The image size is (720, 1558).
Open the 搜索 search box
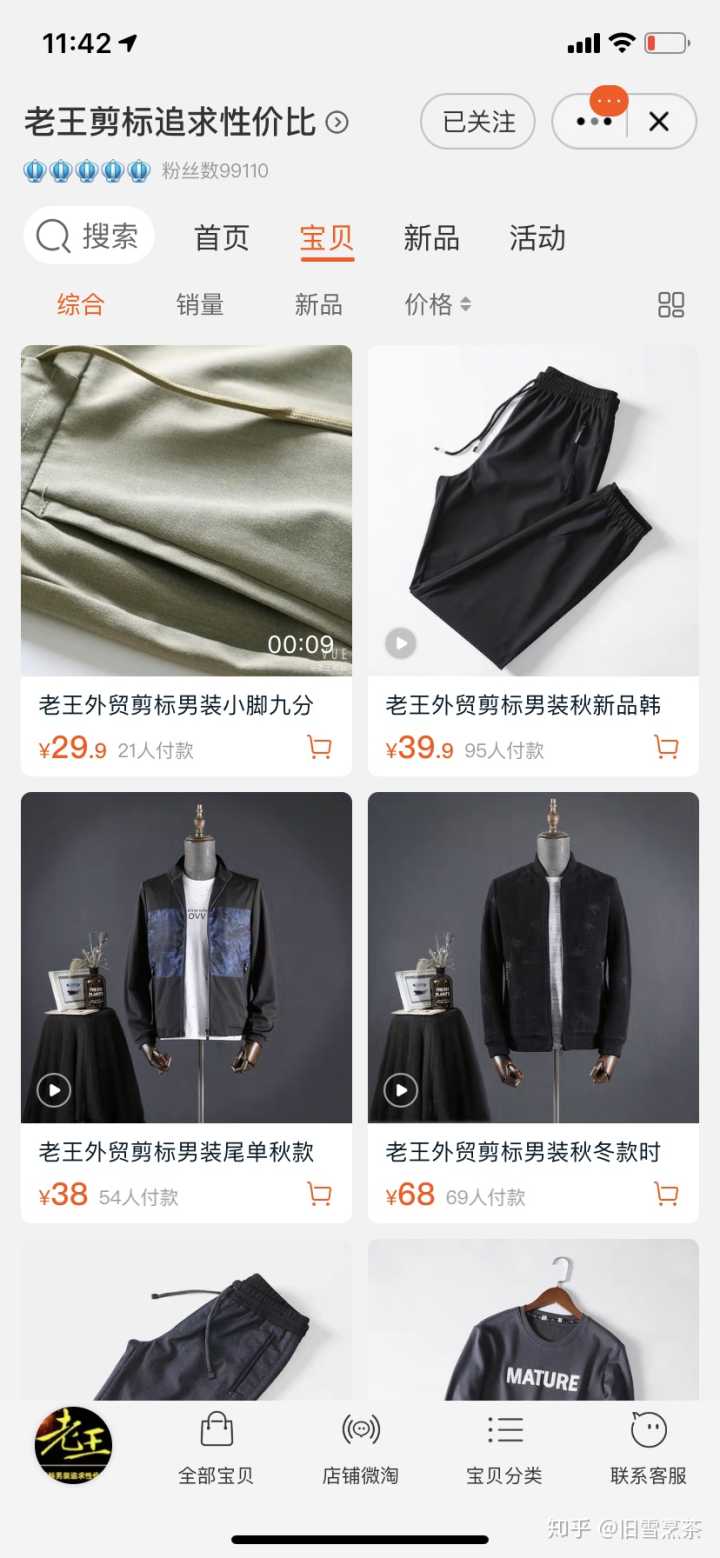pyautogui.click(x=89, y=237)
